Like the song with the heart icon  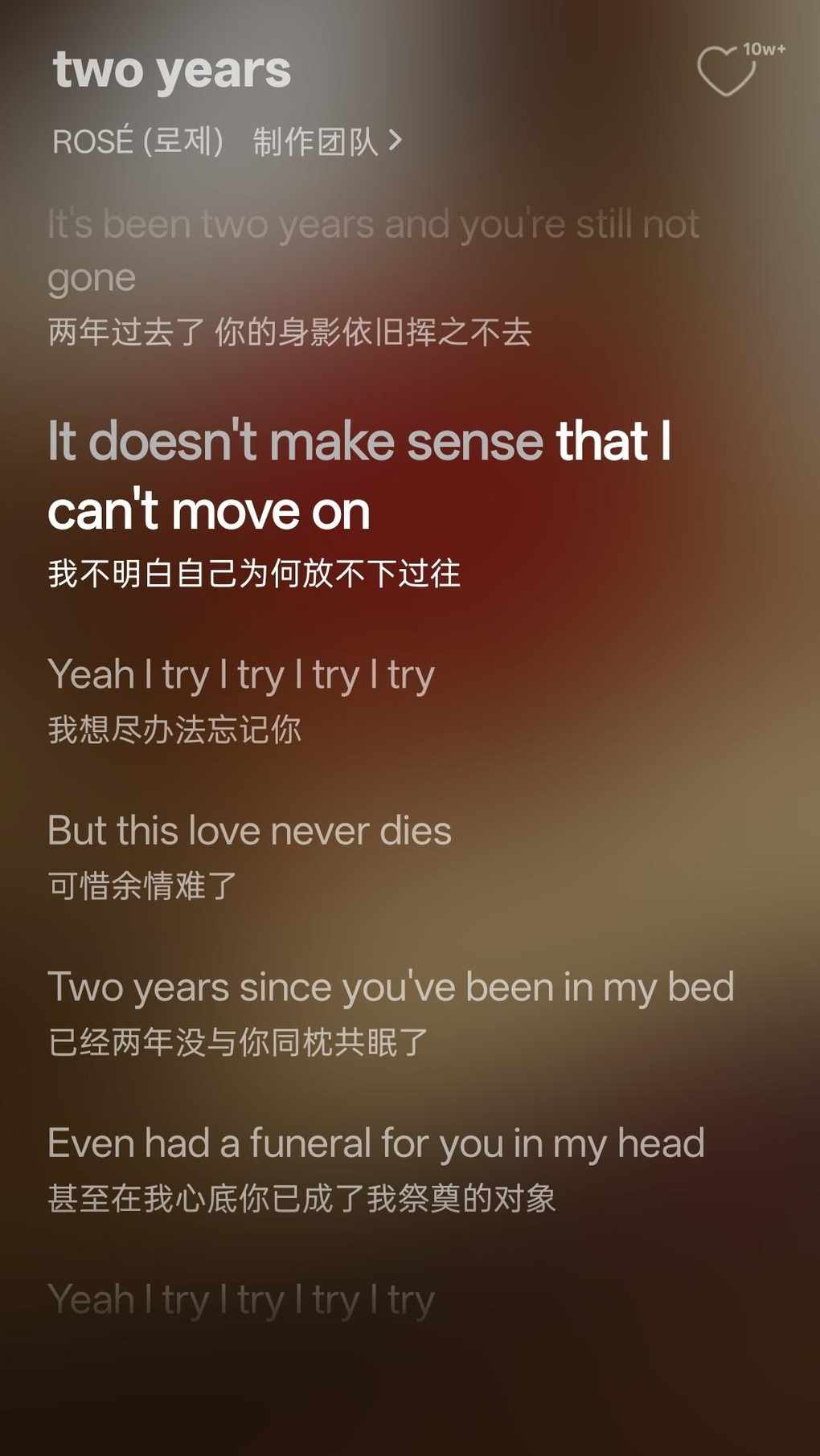click(726, 71)
